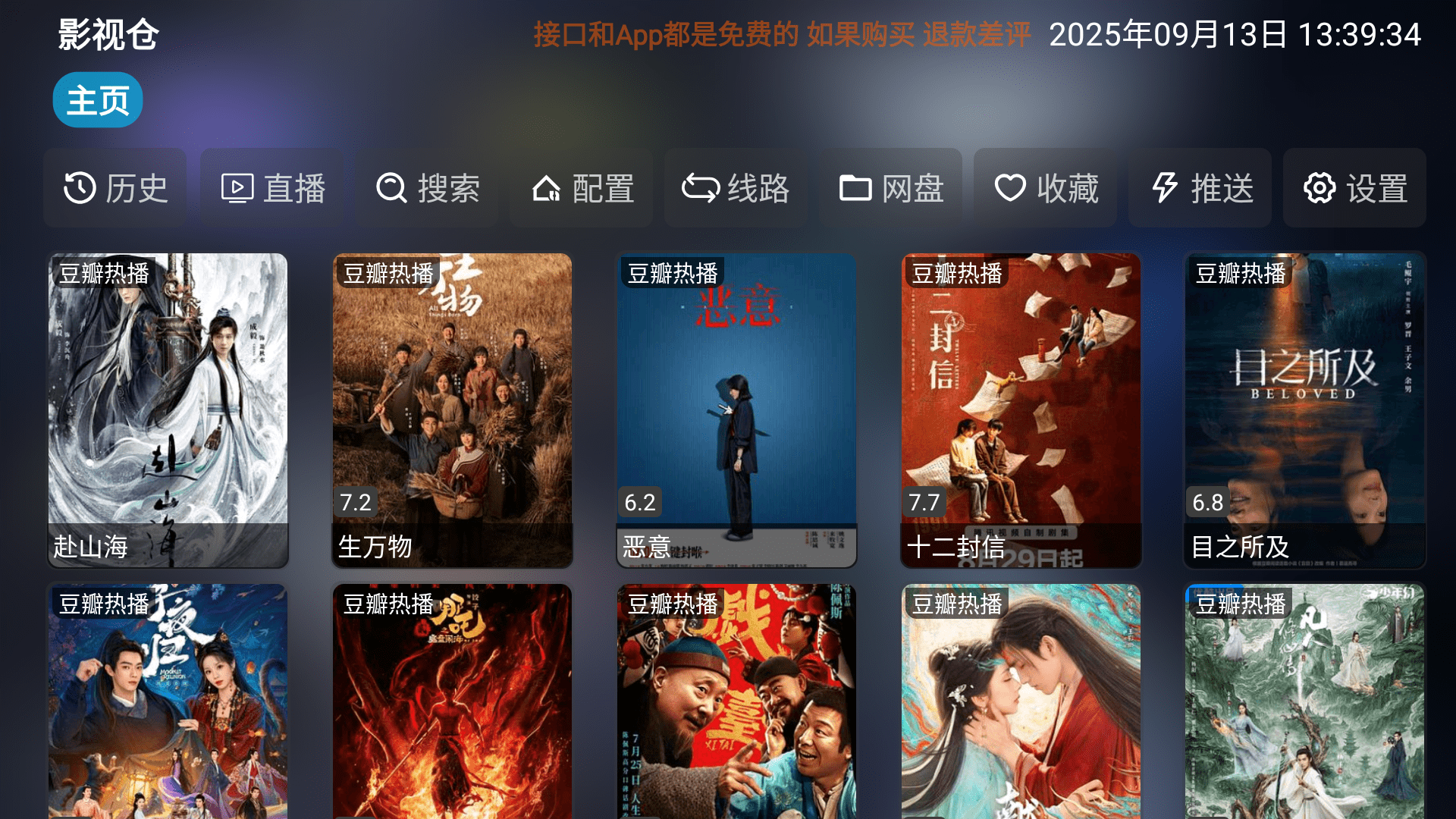Open 配置 source configuration

click(x=582, y=188)
